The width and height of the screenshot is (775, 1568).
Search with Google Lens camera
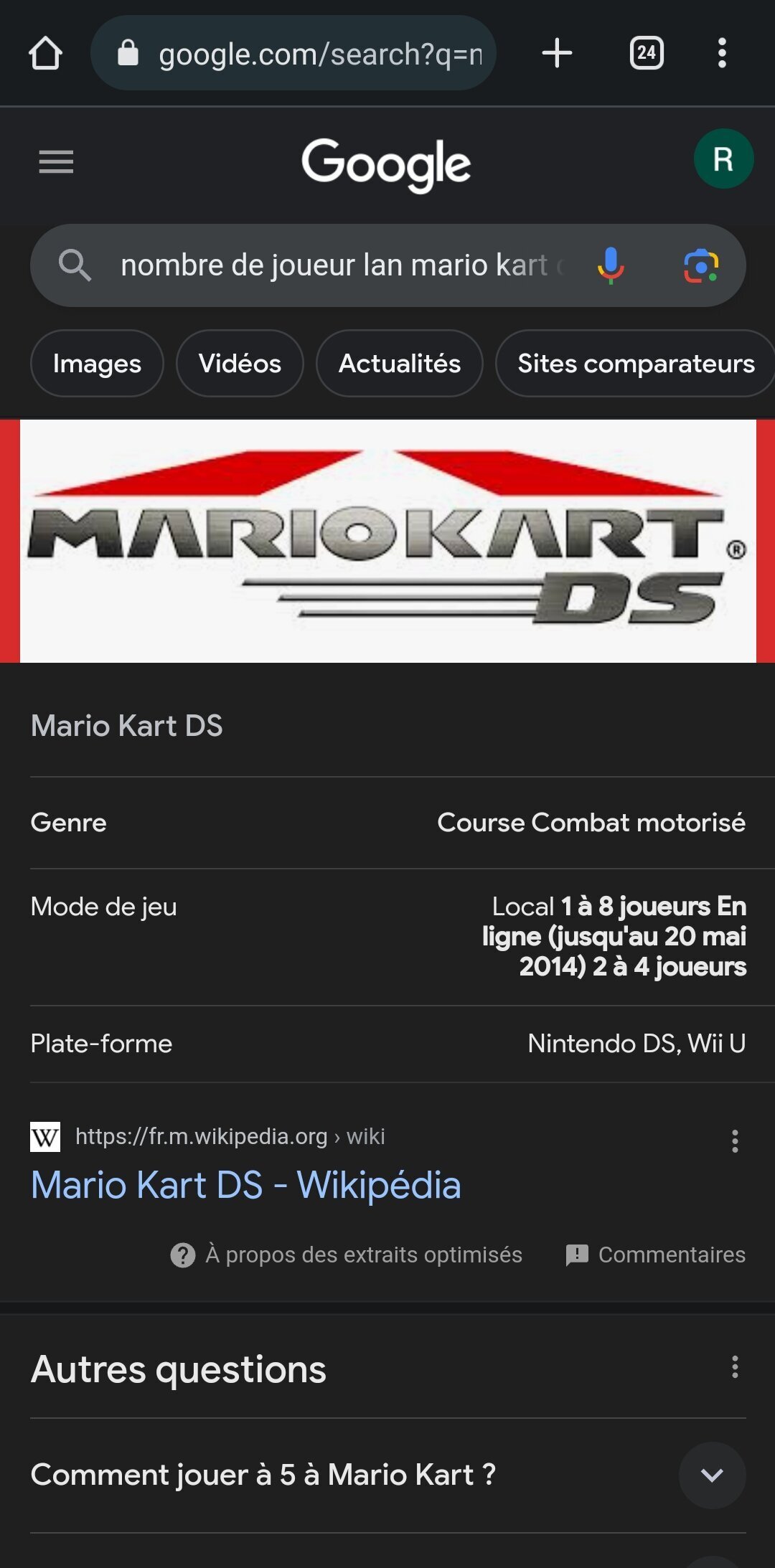pyautogui.click(x=701, y=265)
